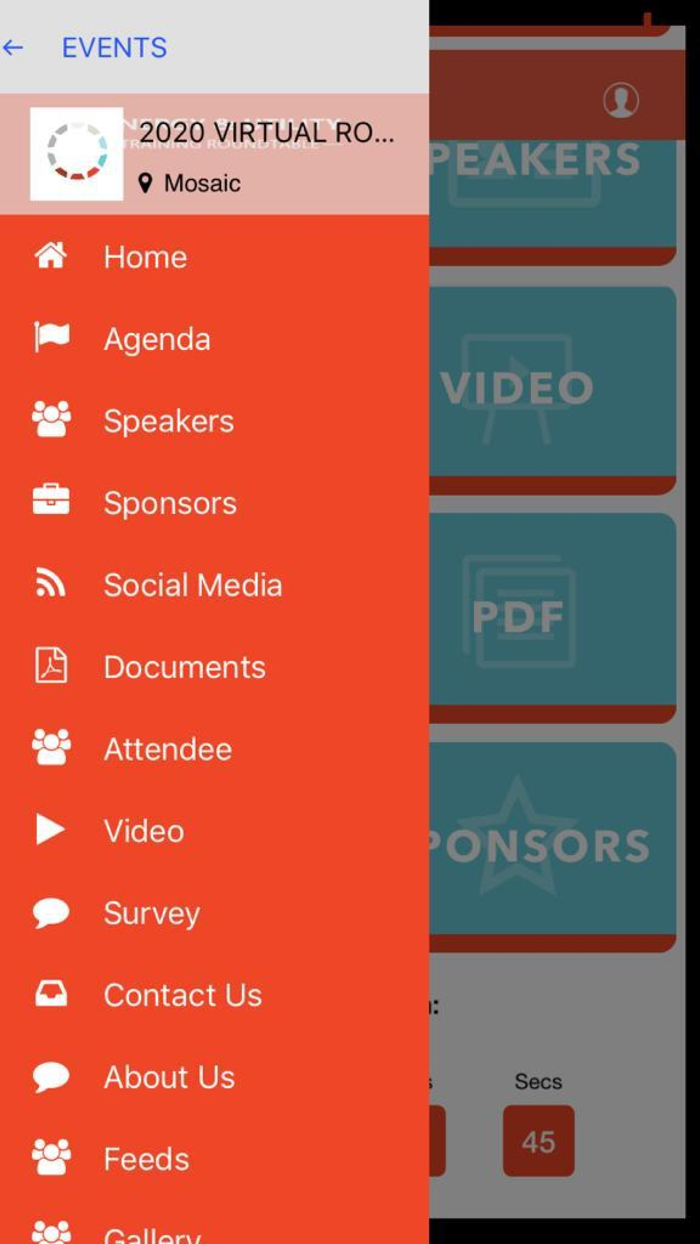Open the Home menu item
The image size is (700, 1244).
pos(144,257)
